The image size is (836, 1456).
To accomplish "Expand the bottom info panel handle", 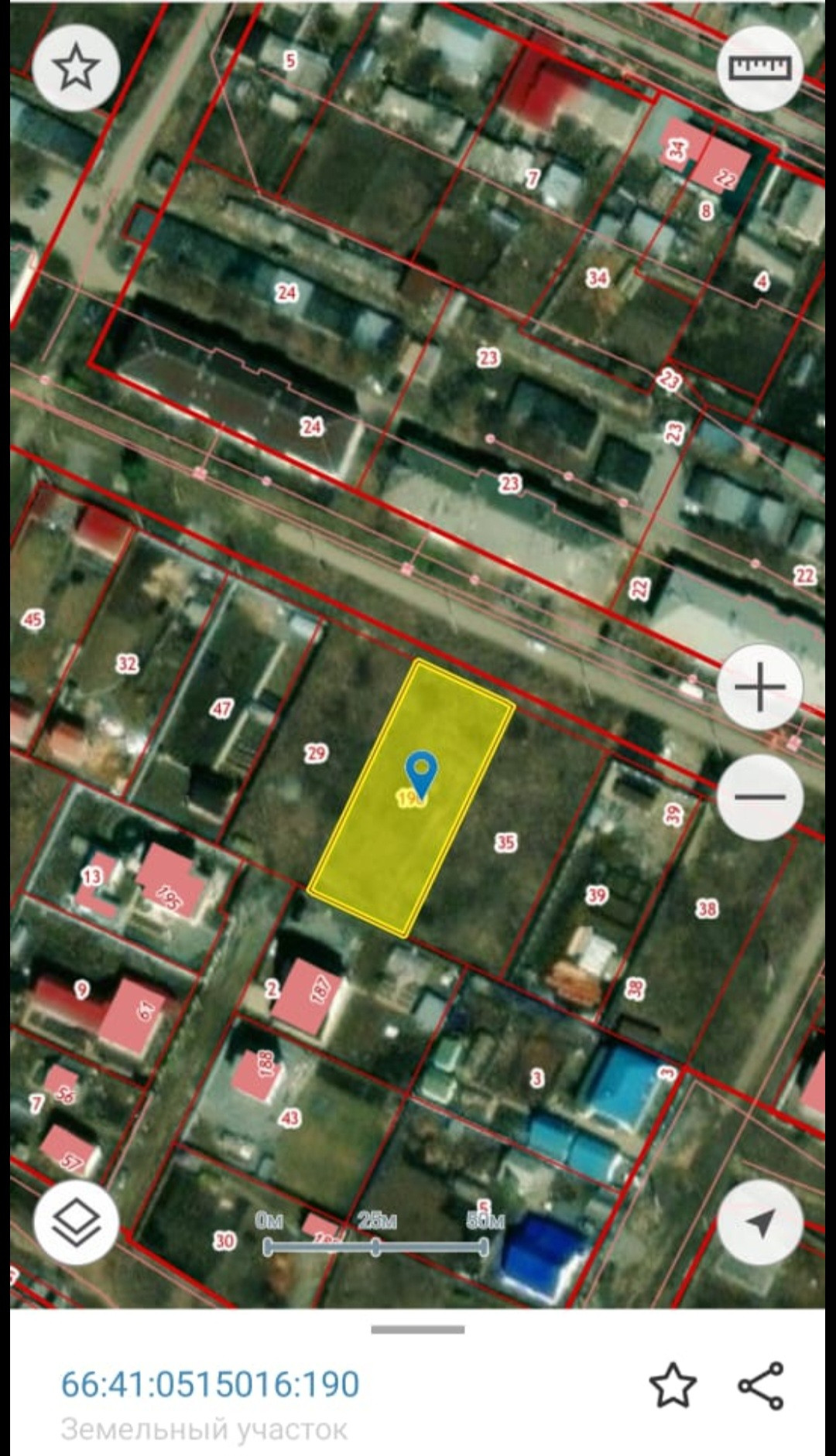I will (418, 1330).
